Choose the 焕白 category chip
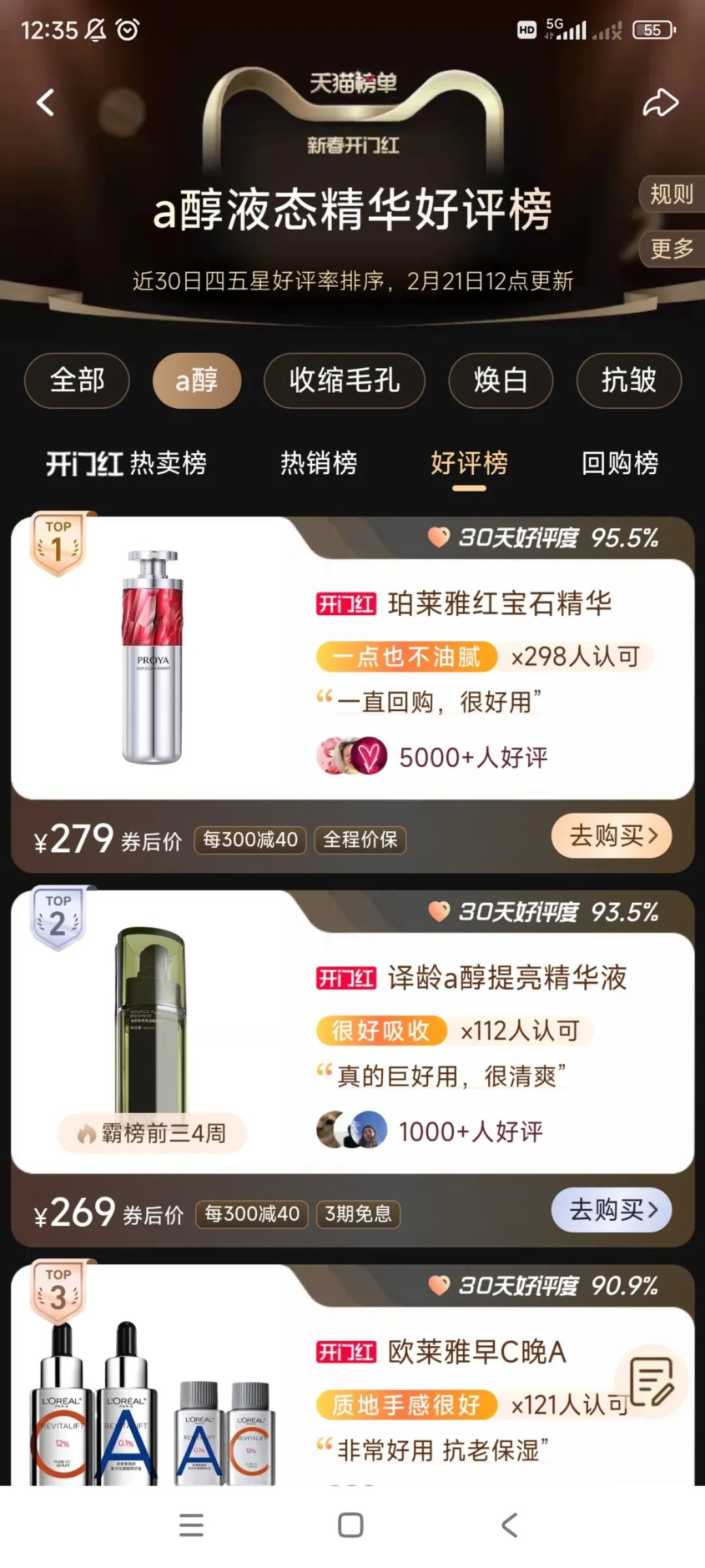The width and height of the screenshot is (705, 1568). (501, 380)
